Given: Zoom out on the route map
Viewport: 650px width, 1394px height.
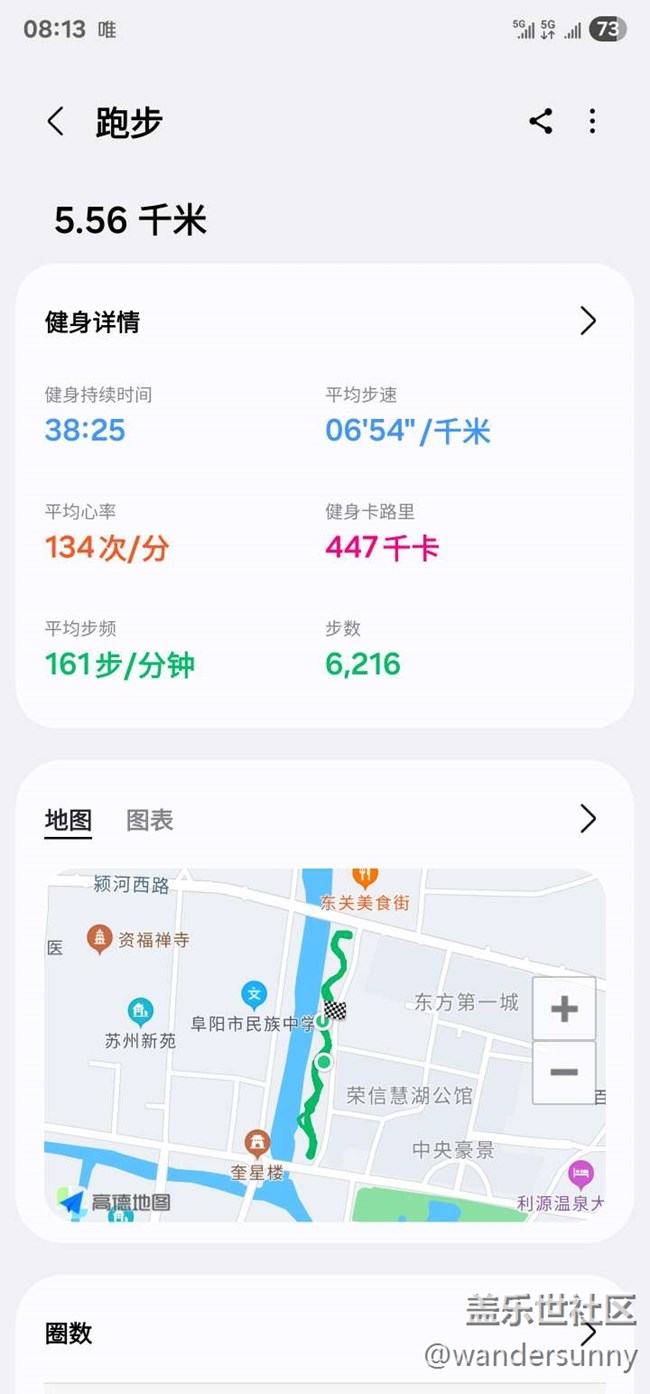Looking at the screenshot, I should click(x=564, y=1073).
